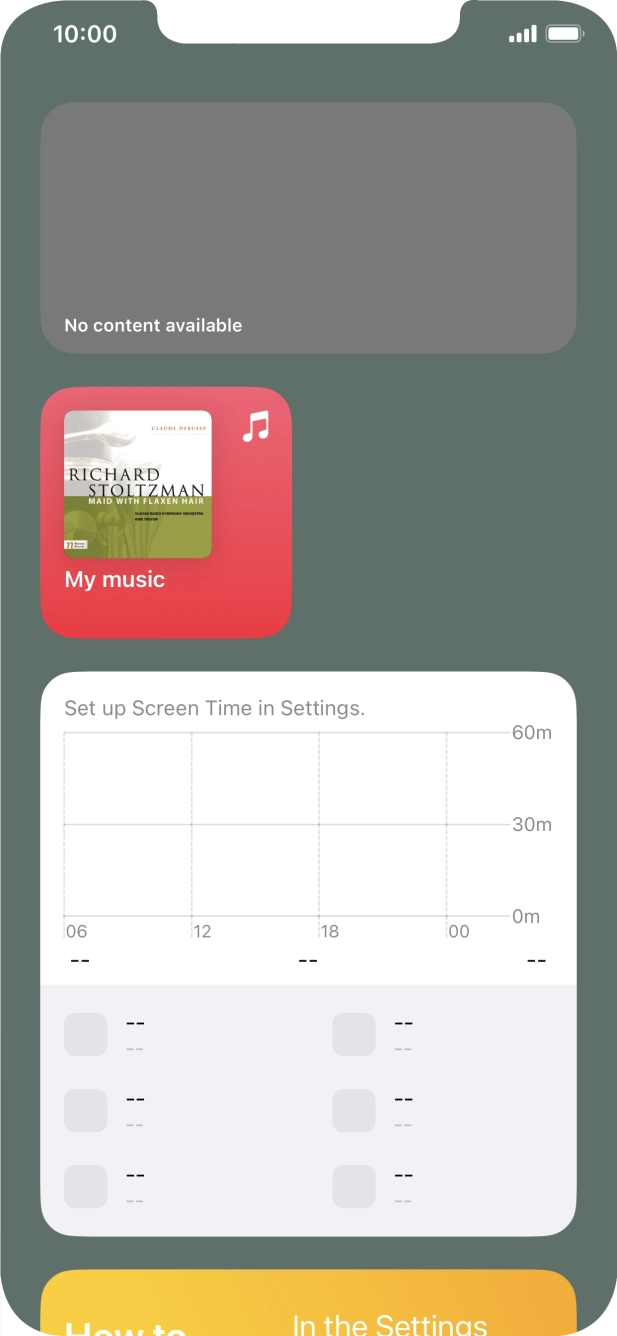617x1336 pixels.
Task: Open the My music widget
Action: 166,512
